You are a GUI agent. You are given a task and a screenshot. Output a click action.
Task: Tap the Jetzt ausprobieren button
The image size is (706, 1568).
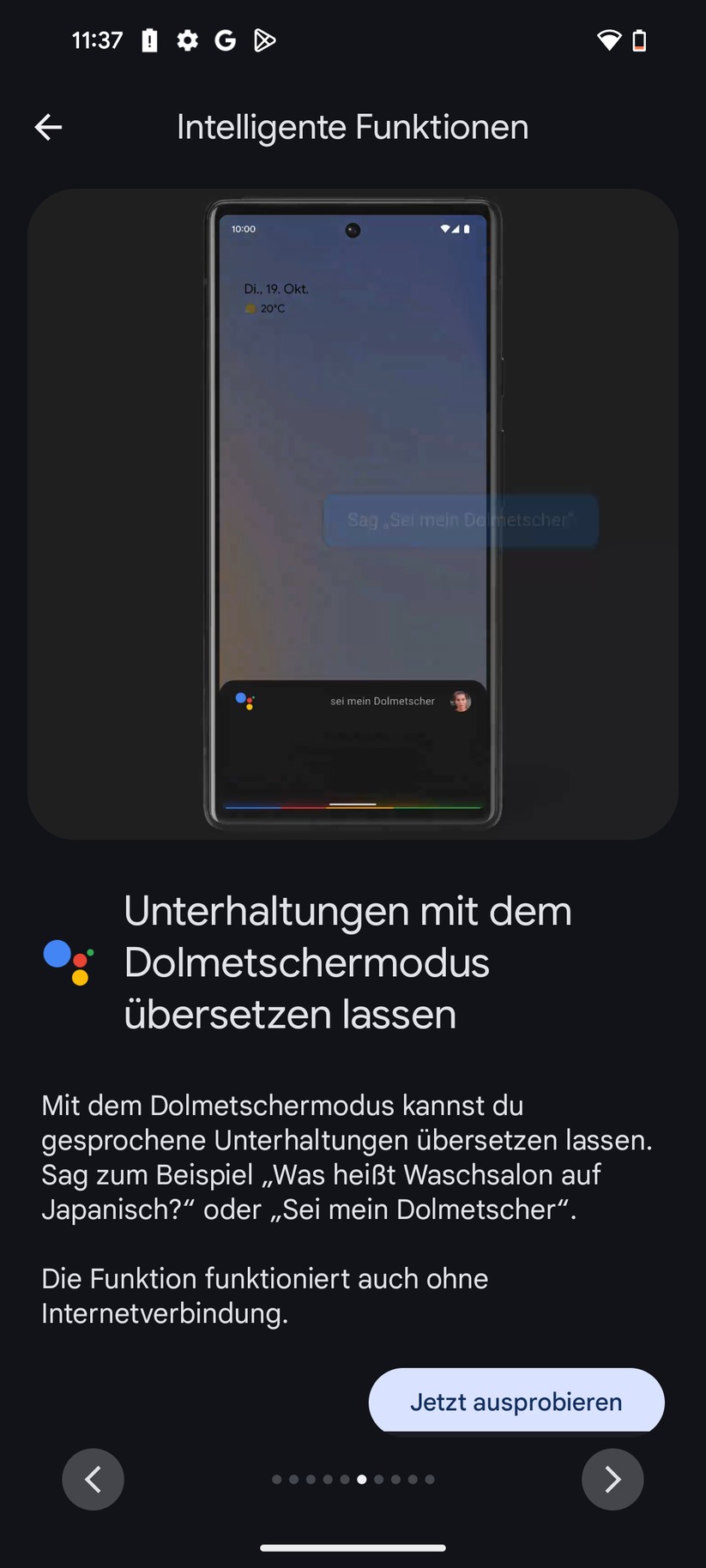point(516,1402)
